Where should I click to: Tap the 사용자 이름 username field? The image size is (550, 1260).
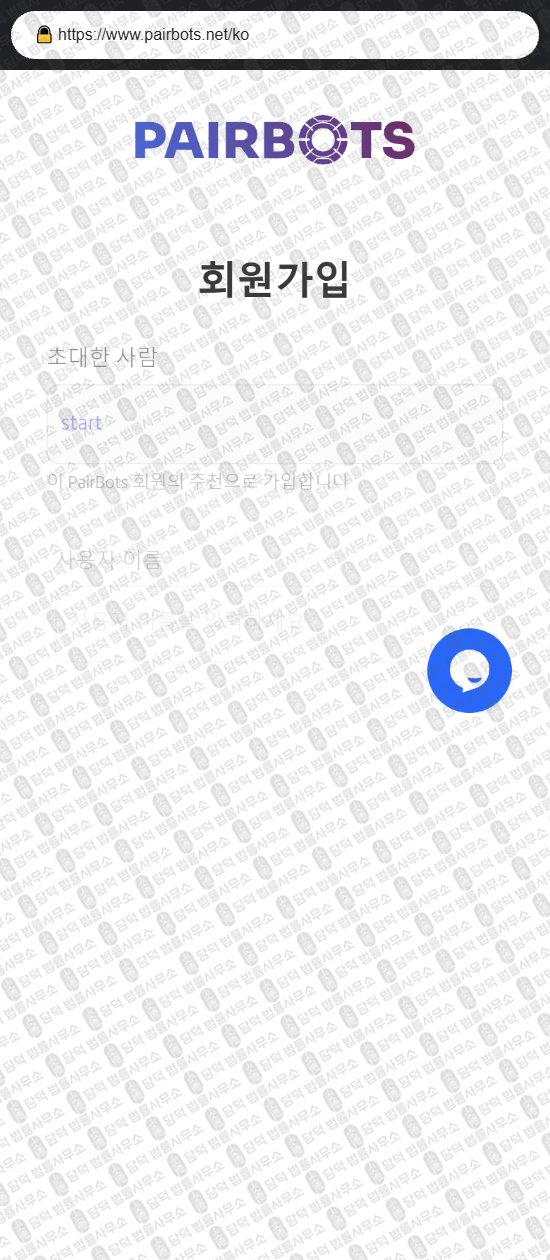[274, 560]
